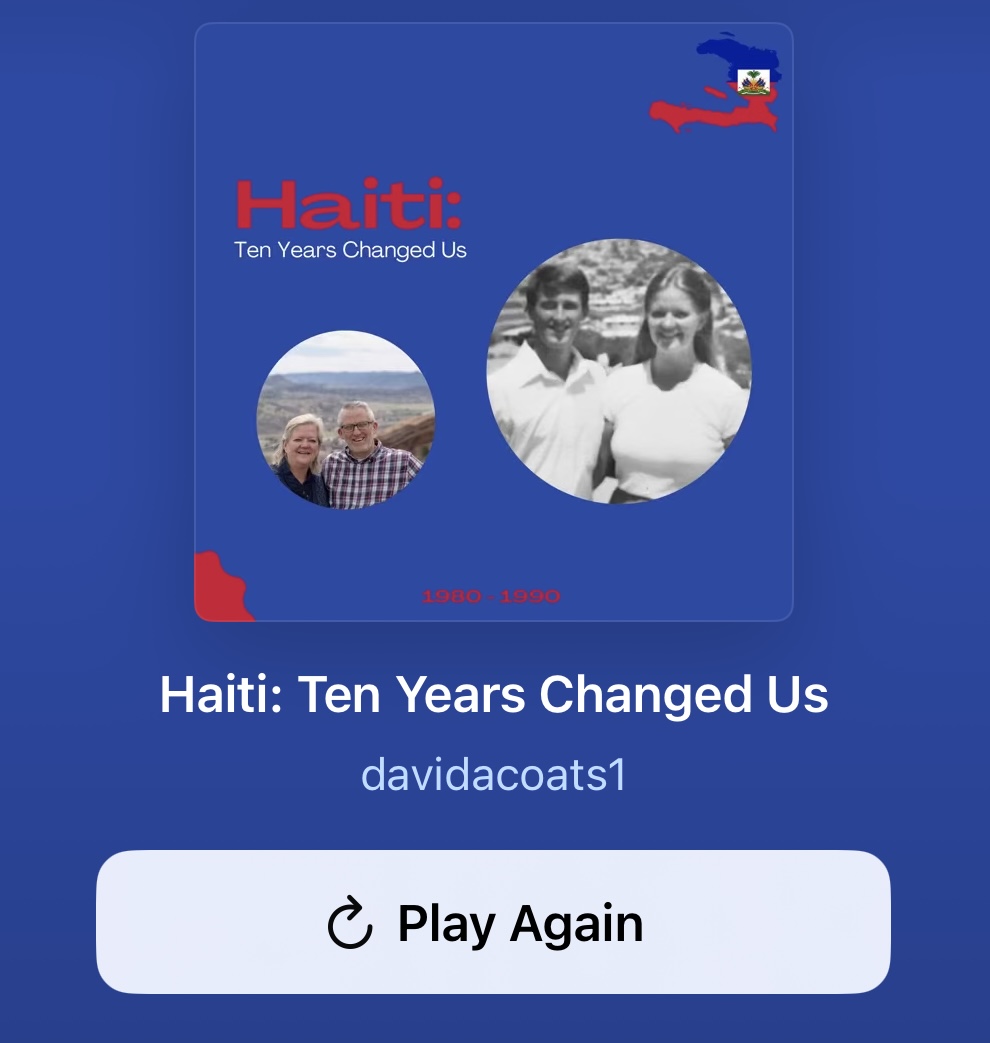The height and width of the screenshot is (1043, 990).
Task: Open the Haiti podcast cover artwork
Action: point(493,322)
